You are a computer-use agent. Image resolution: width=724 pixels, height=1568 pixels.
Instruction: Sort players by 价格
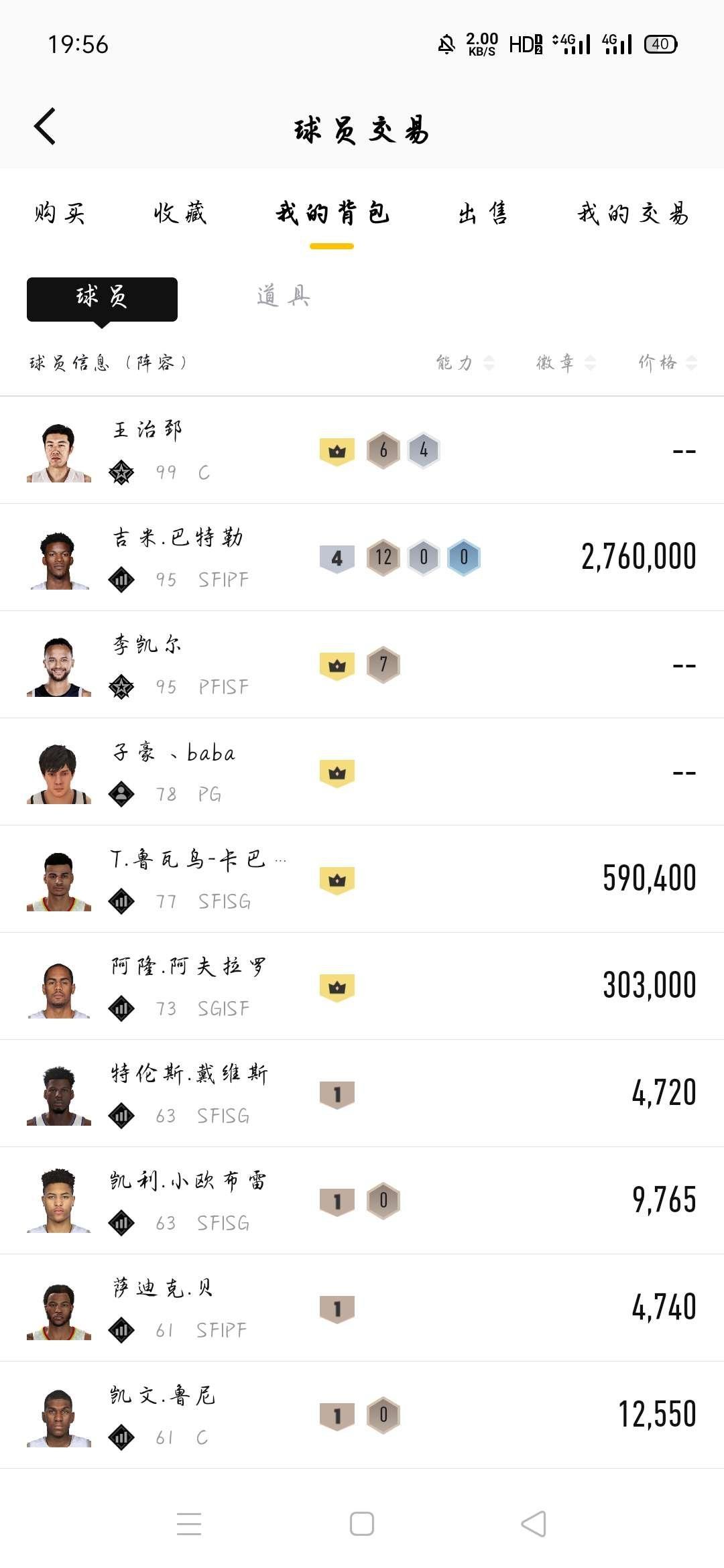[x=667, y=363]
